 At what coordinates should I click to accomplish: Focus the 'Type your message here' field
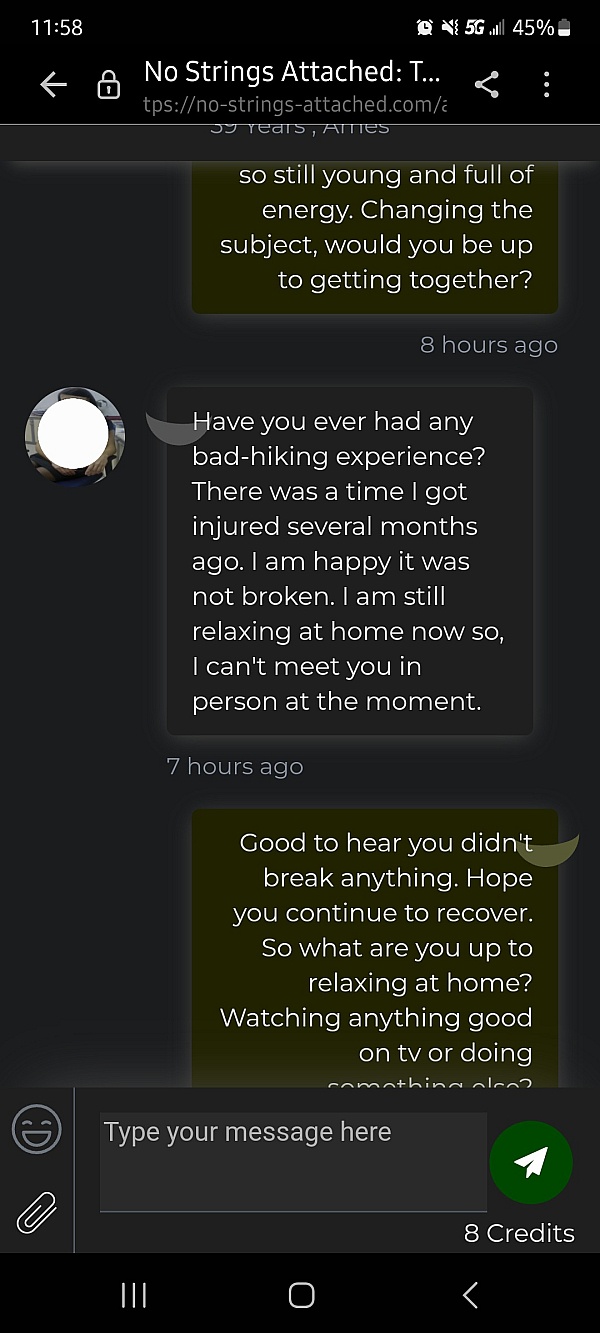(293, 1160)
